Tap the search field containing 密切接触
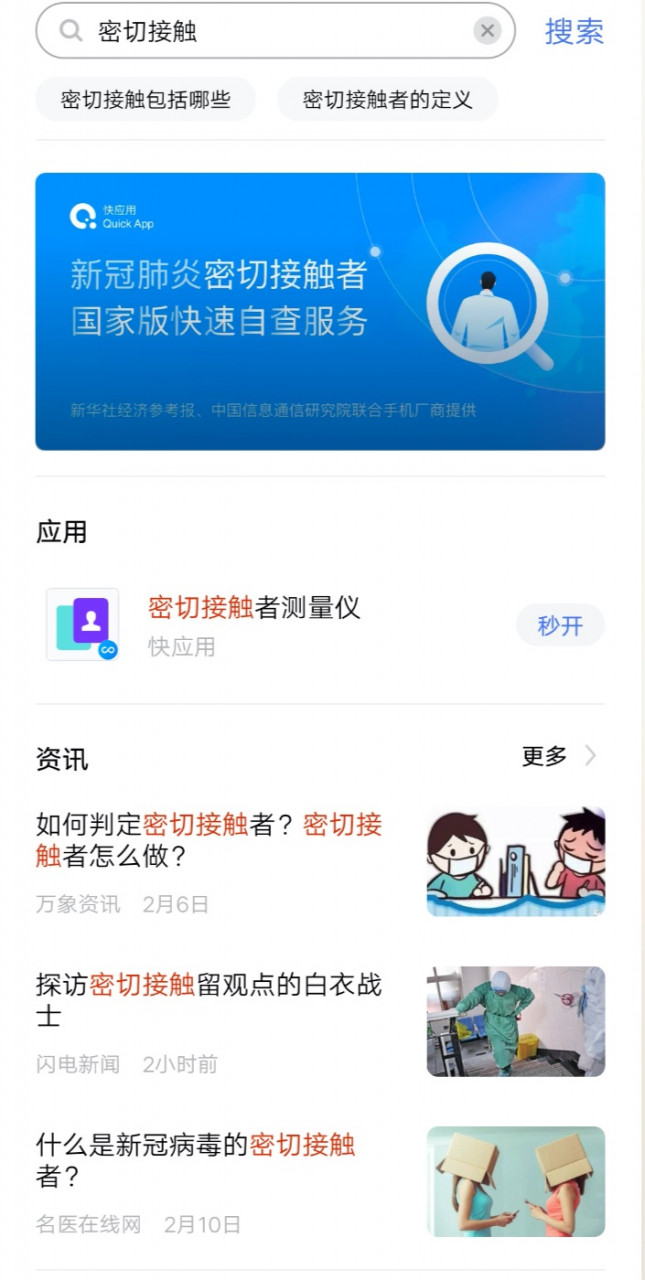Image resolution: width=645 pixels, height=1280 pixels. coord(270,31)
